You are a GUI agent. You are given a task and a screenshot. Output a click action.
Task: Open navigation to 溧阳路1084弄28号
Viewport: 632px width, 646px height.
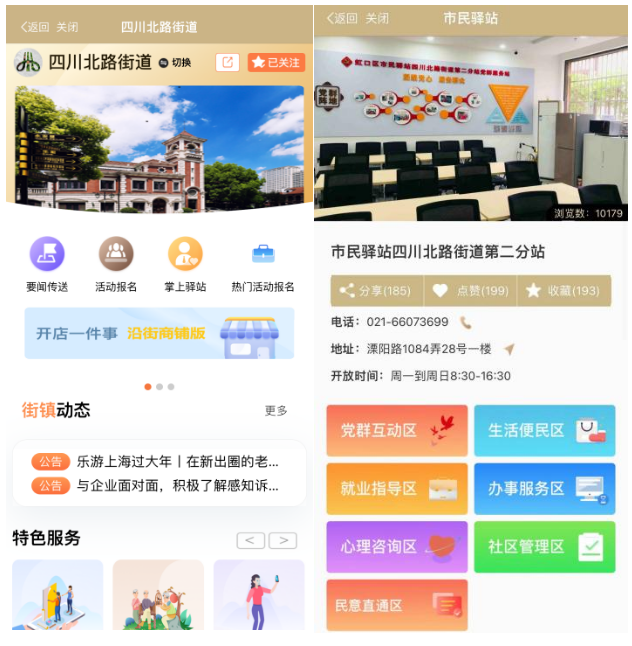coord(509,349)
